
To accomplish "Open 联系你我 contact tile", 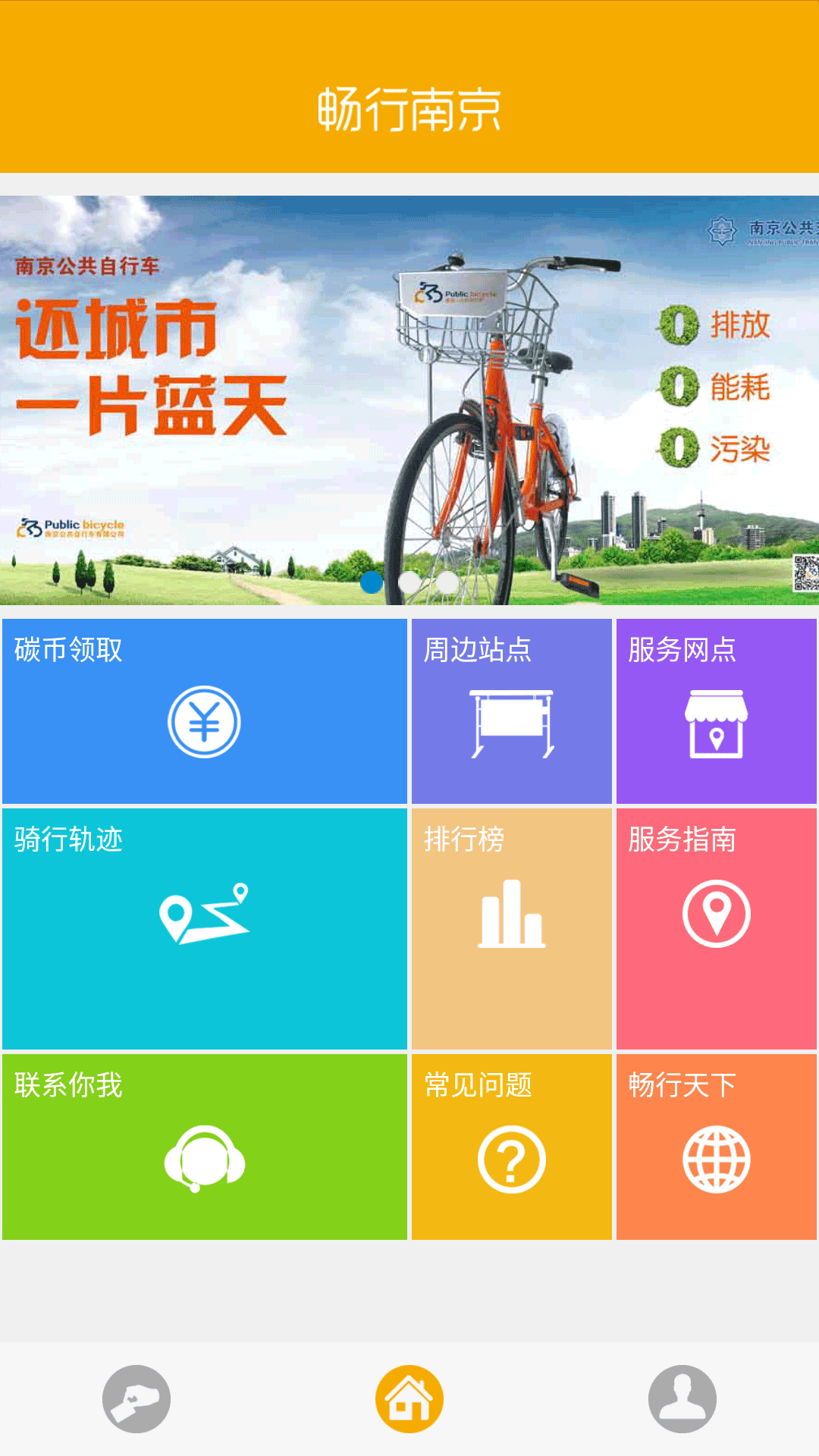I will tap(205, 1147).
